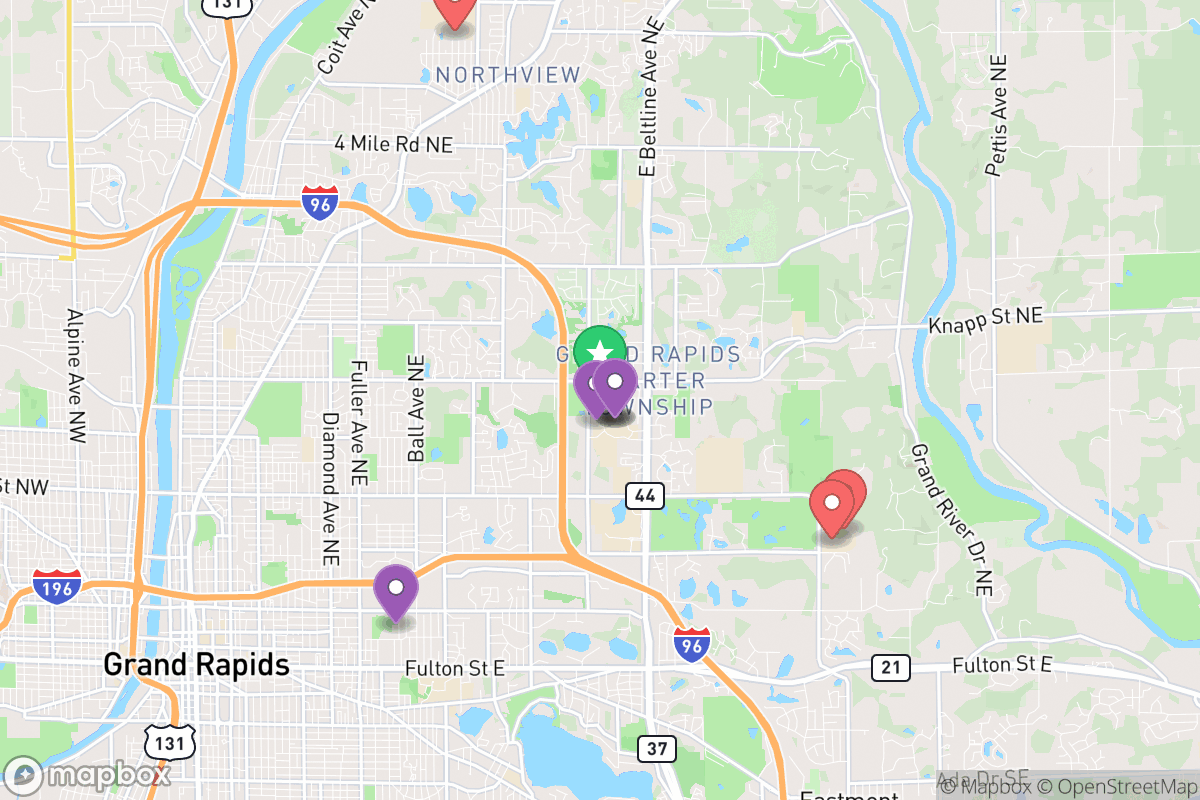Open the OpenStreetMap attribution link
This screenshot has height=800, width=1200.
1119,787
